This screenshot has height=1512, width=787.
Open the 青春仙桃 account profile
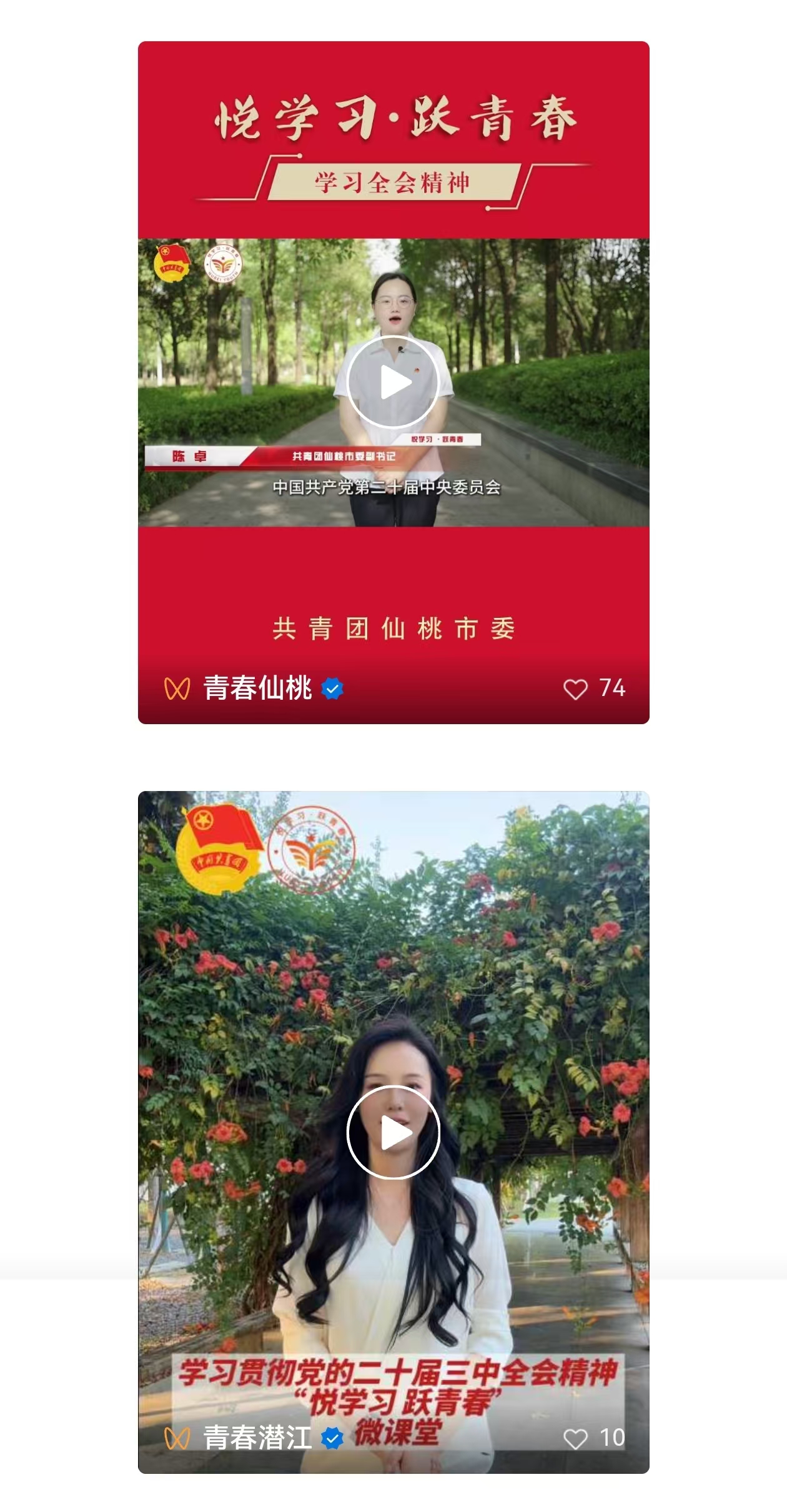pos(257,688)
